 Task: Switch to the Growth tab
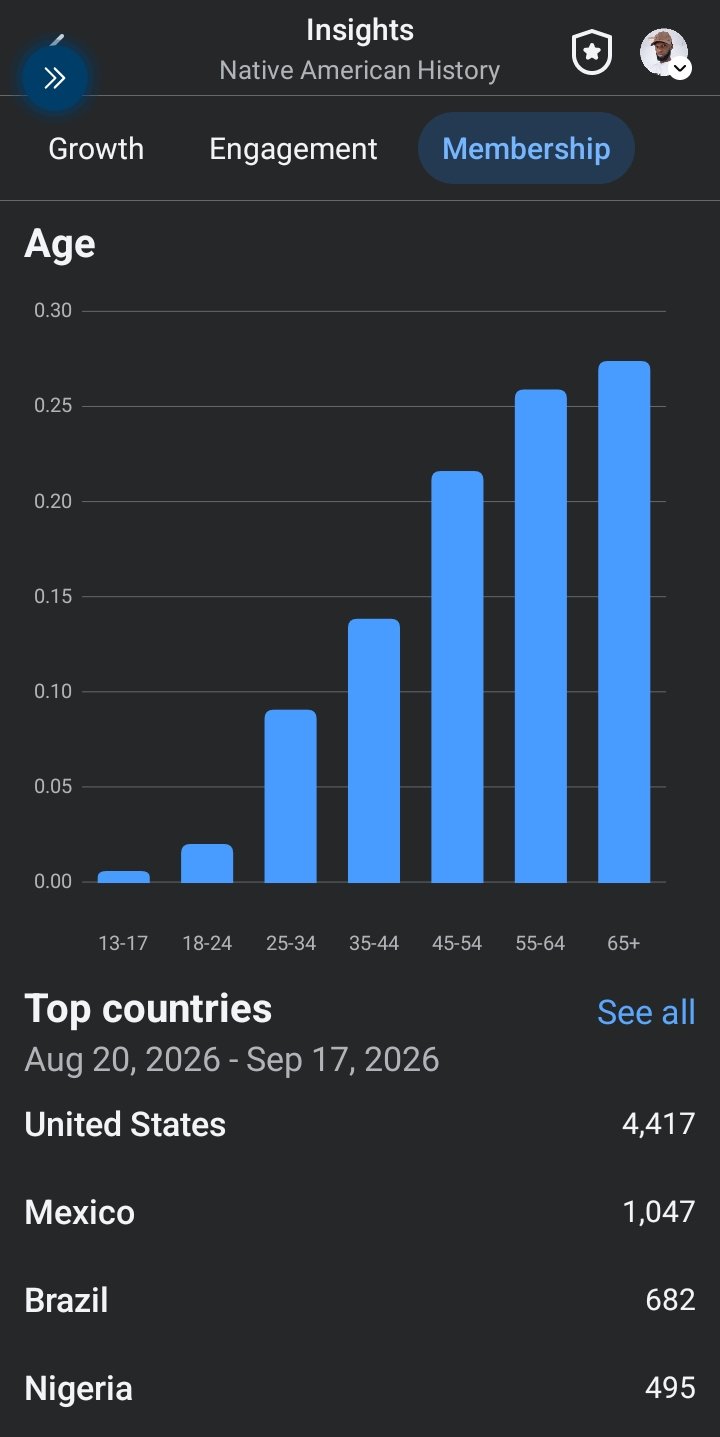pyautogui.click(x=96, y=149)
